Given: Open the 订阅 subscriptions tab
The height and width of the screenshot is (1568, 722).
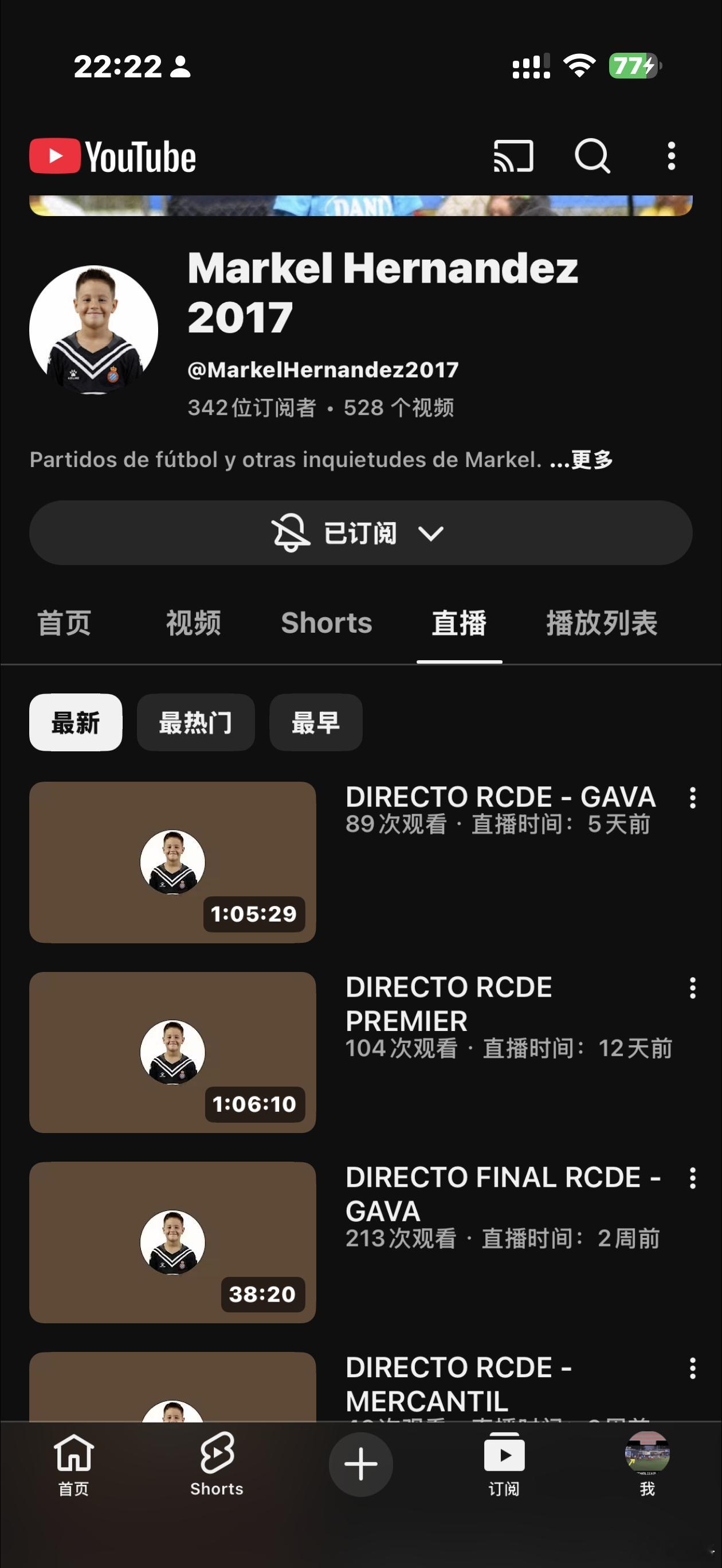Looking at the screenshot, I should (504, 1464).
